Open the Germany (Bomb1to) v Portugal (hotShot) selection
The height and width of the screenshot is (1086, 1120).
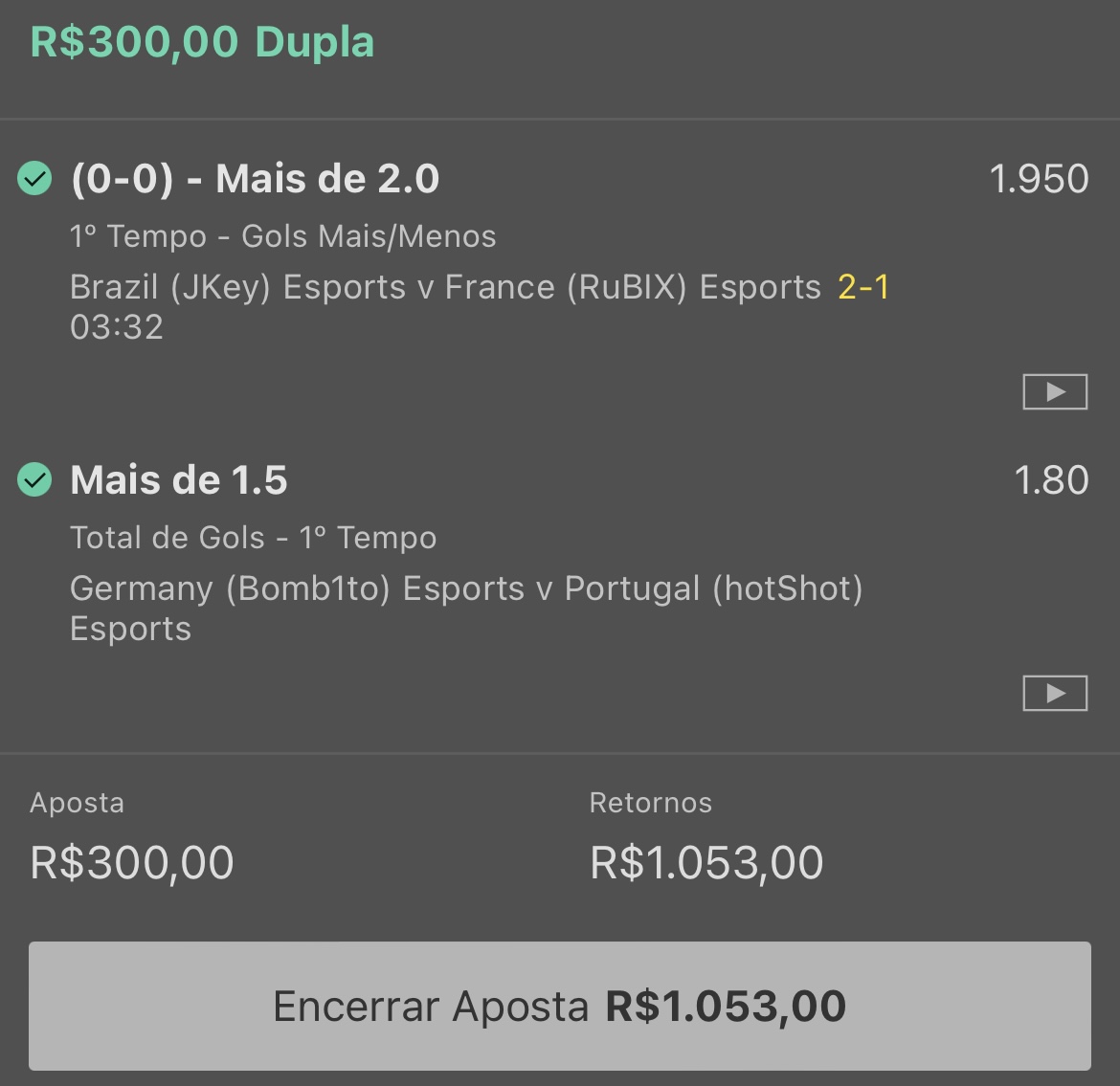[x=465, y=589]
